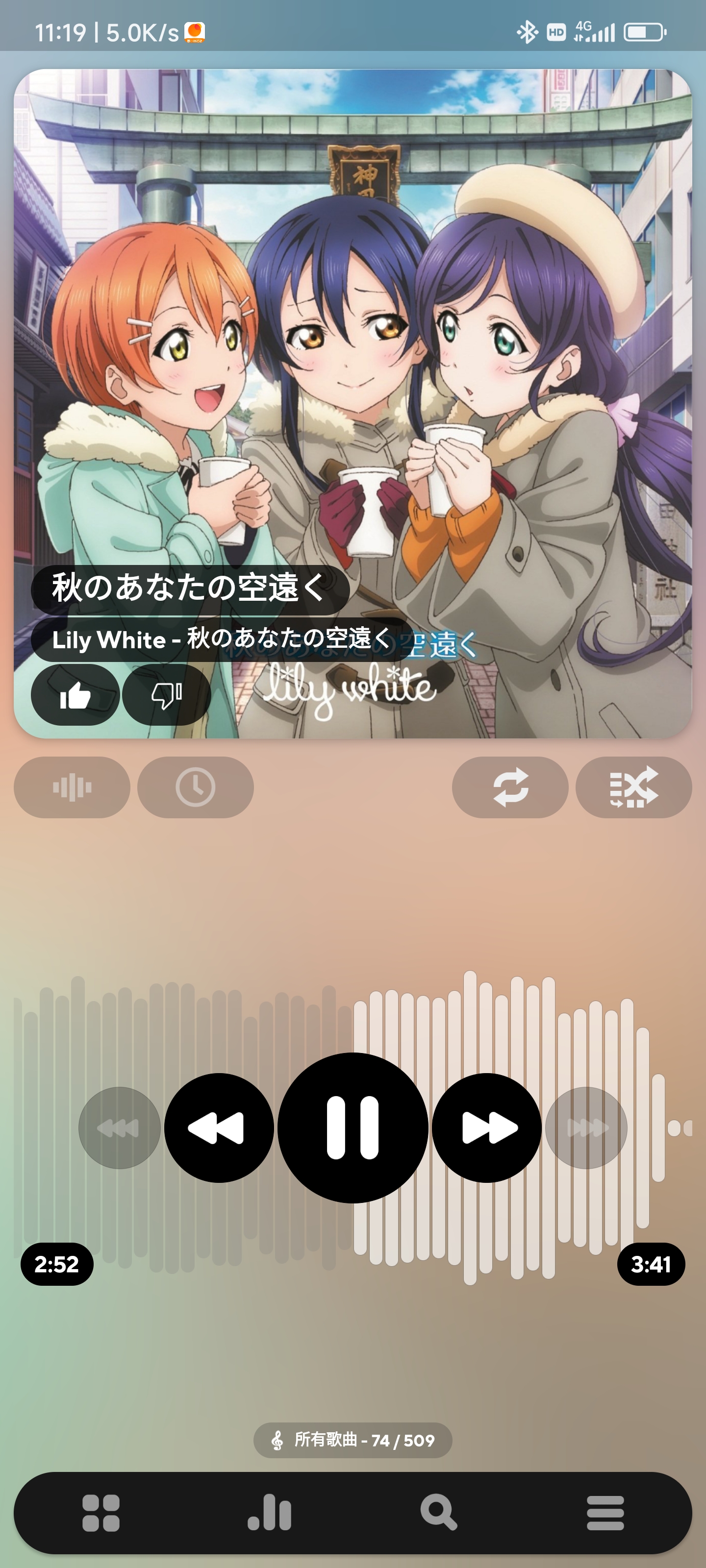Screen dimensions: 706x1568
Task: Skip to the next track
Action: [487, 1127]
